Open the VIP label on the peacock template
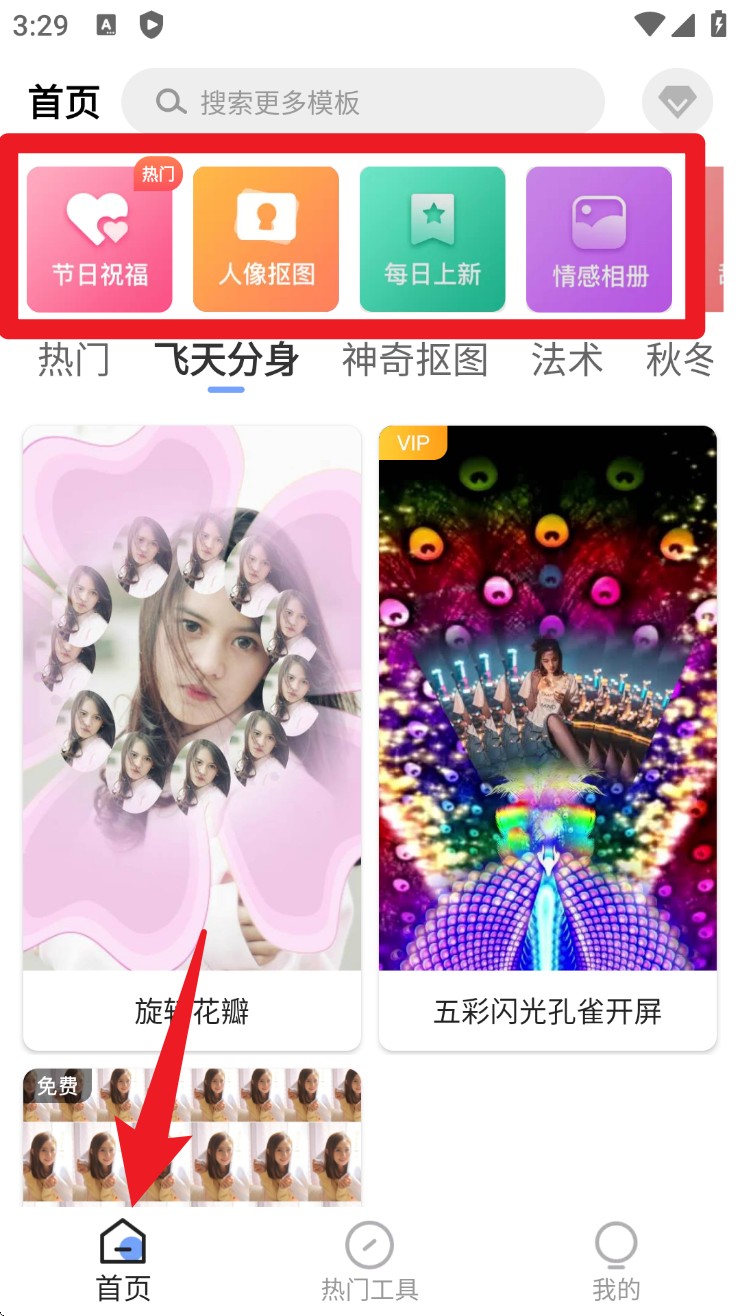Viewport: 740px width, 1316px height. pyautogui.click(x=411, y=443)
